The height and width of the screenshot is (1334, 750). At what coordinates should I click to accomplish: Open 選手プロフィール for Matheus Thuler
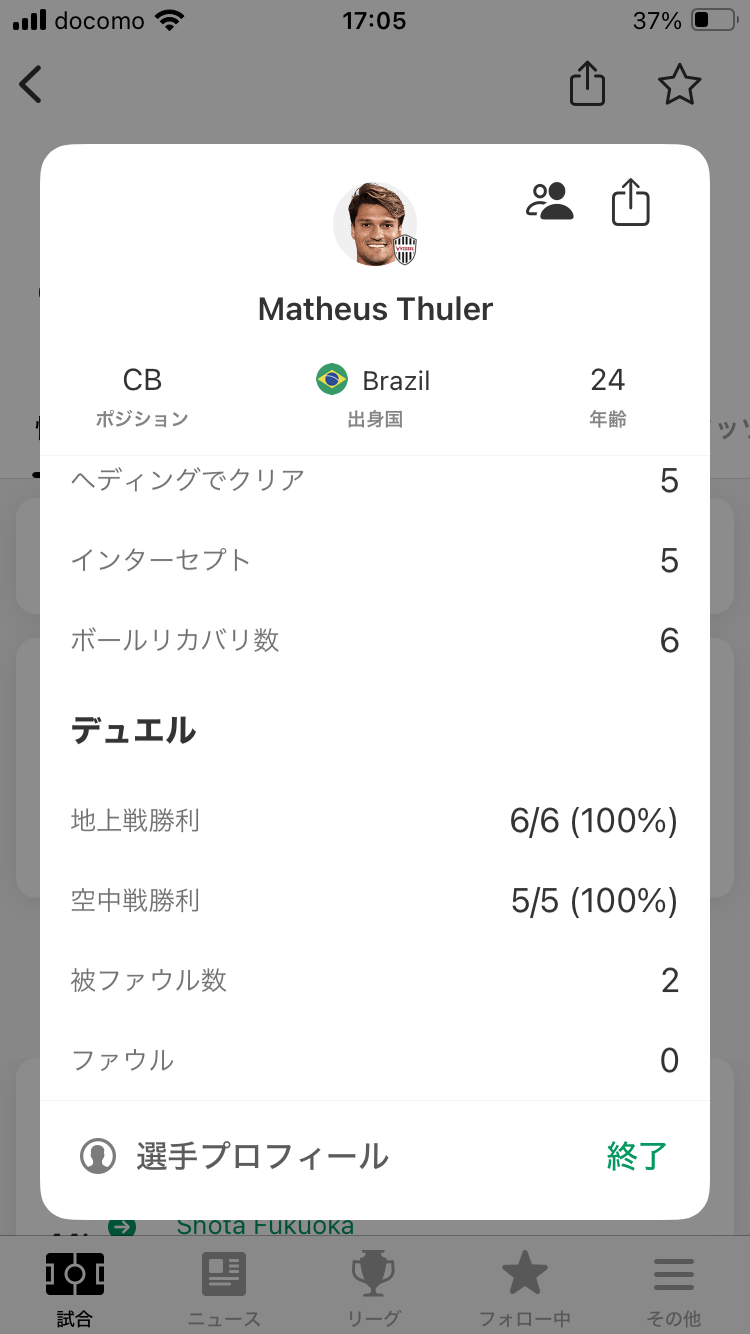tap(234, 1156)
